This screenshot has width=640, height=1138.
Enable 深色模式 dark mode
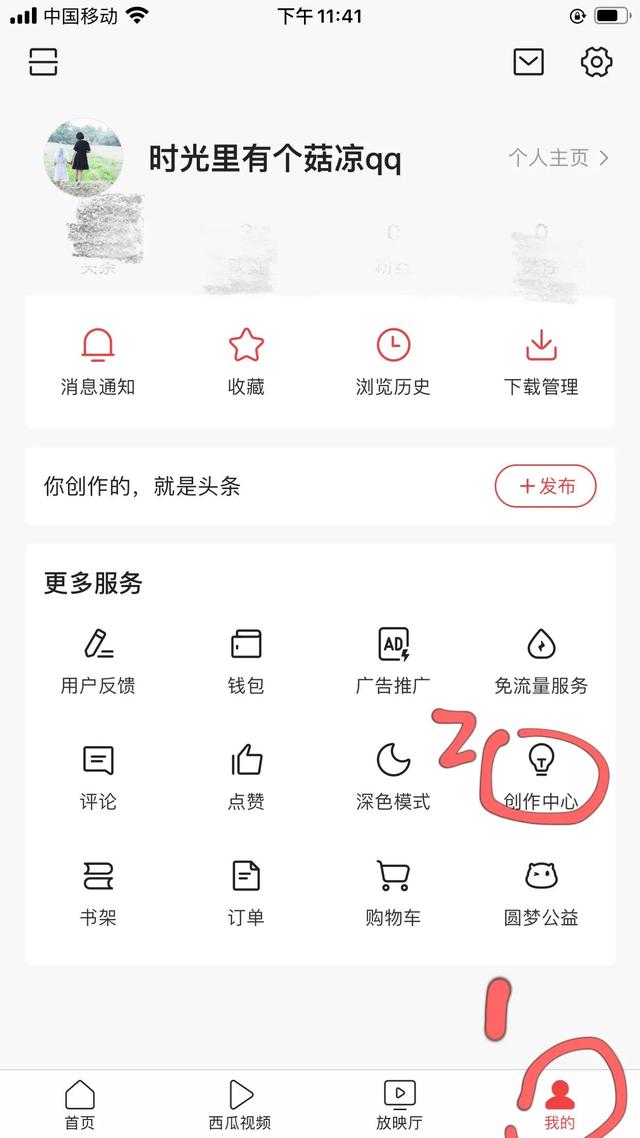[x=393, y=776]
